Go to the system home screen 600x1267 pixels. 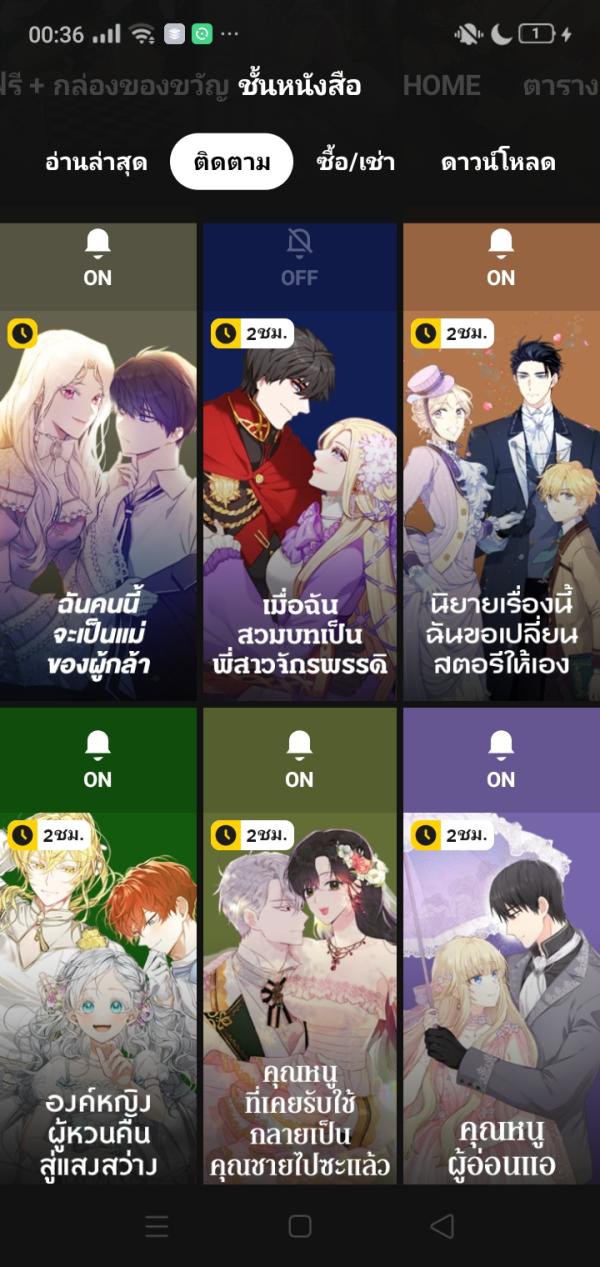(x=299, y=1226)
